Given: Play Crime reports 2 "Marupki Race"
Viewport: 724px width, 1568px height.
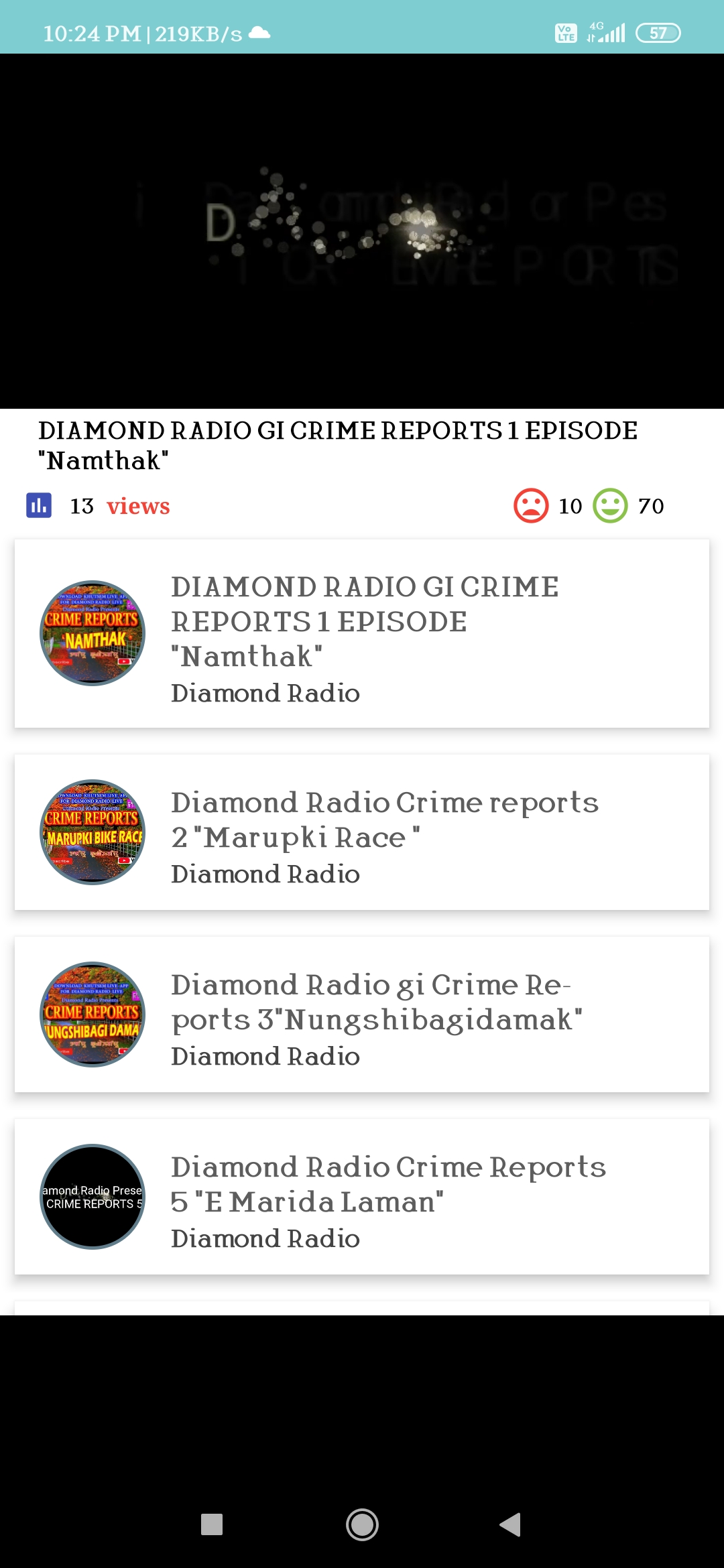Looking at the screenshot, I should [362, 832].
